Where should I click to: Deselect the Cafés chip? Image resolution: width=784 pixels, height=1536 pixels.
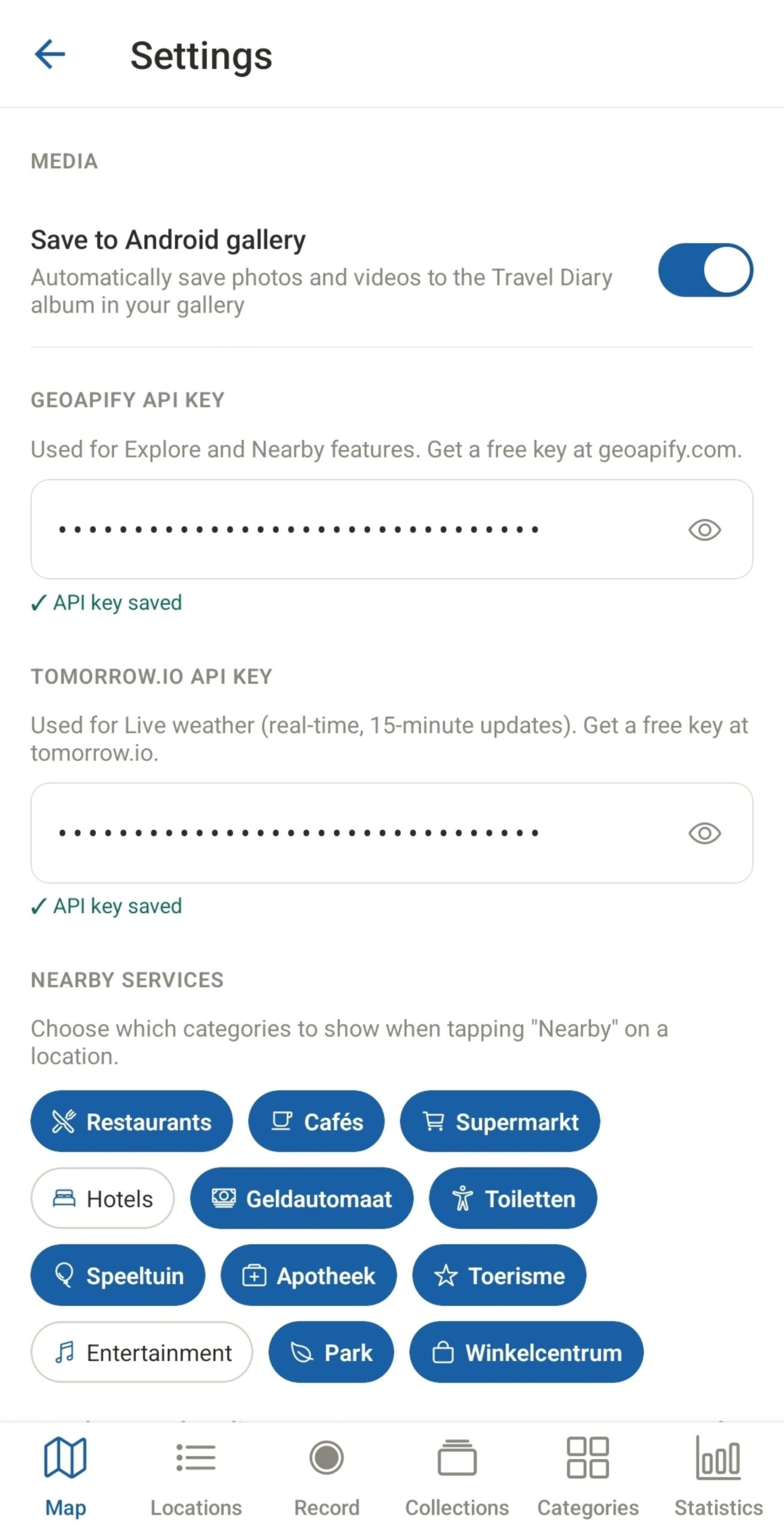[x=316, y=1121]
